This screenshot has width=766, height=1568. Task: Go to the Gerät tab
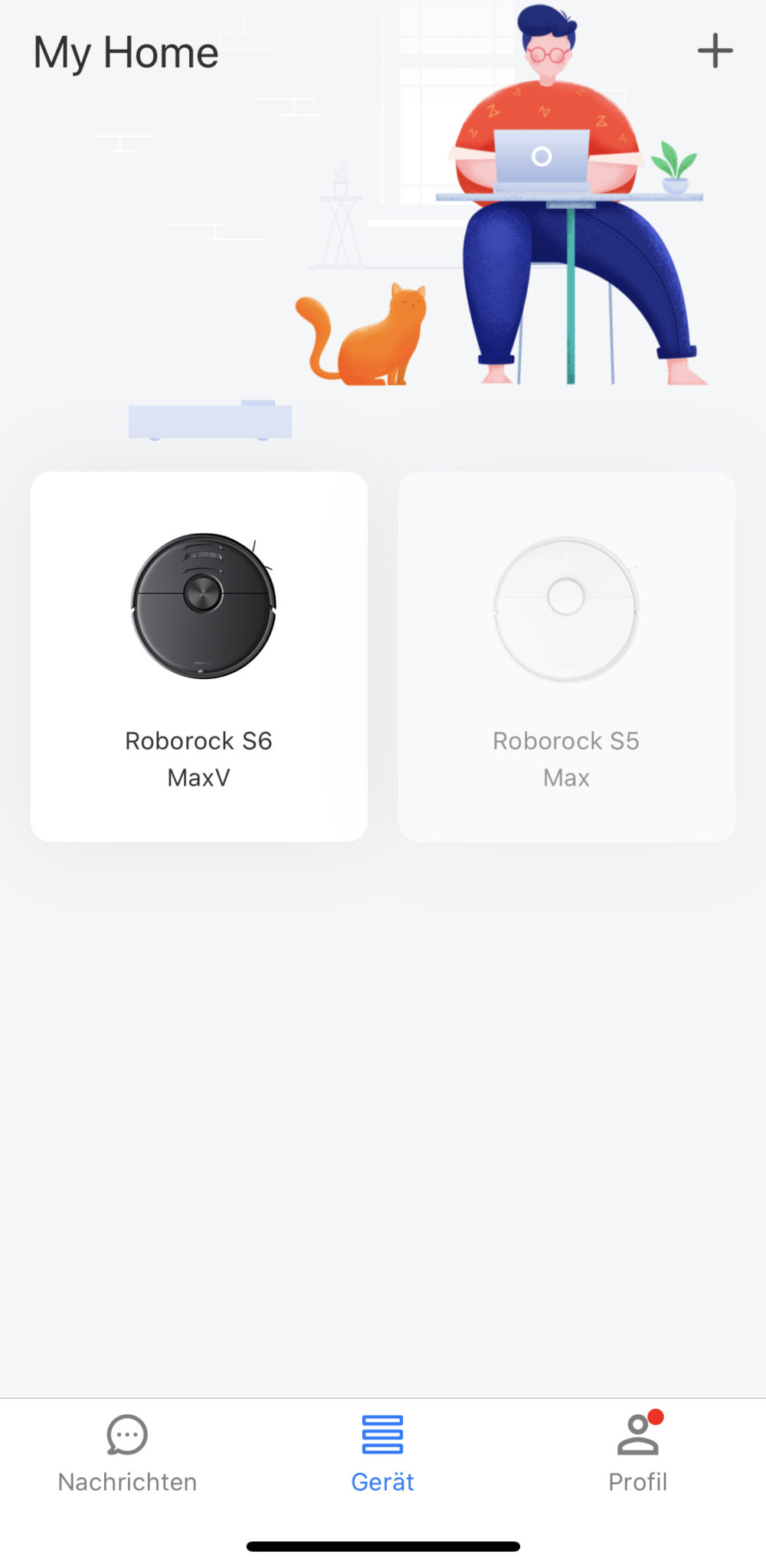click(x=382, y=1453)
